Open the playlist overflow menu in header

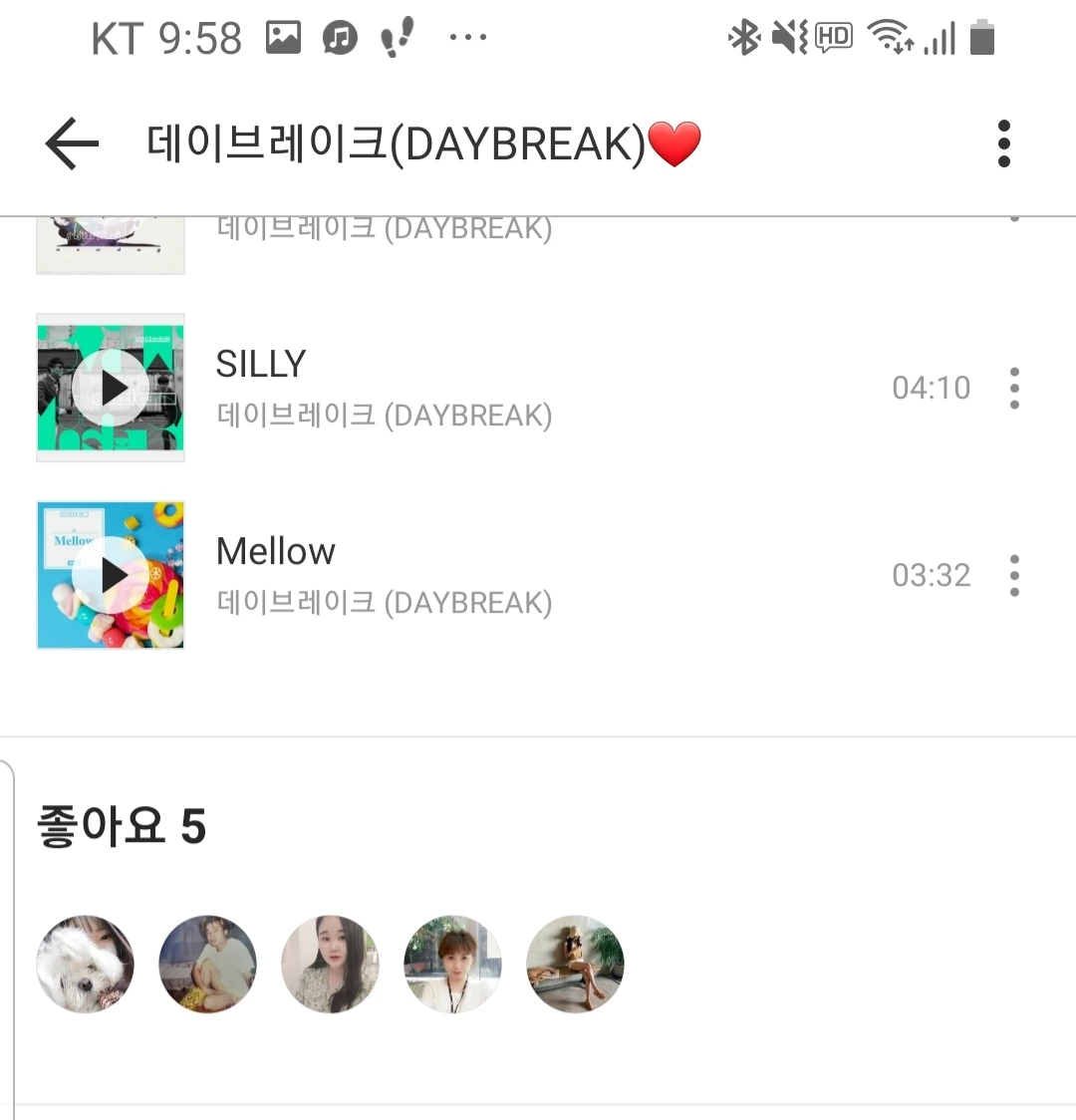click(x=1003, y=143)
